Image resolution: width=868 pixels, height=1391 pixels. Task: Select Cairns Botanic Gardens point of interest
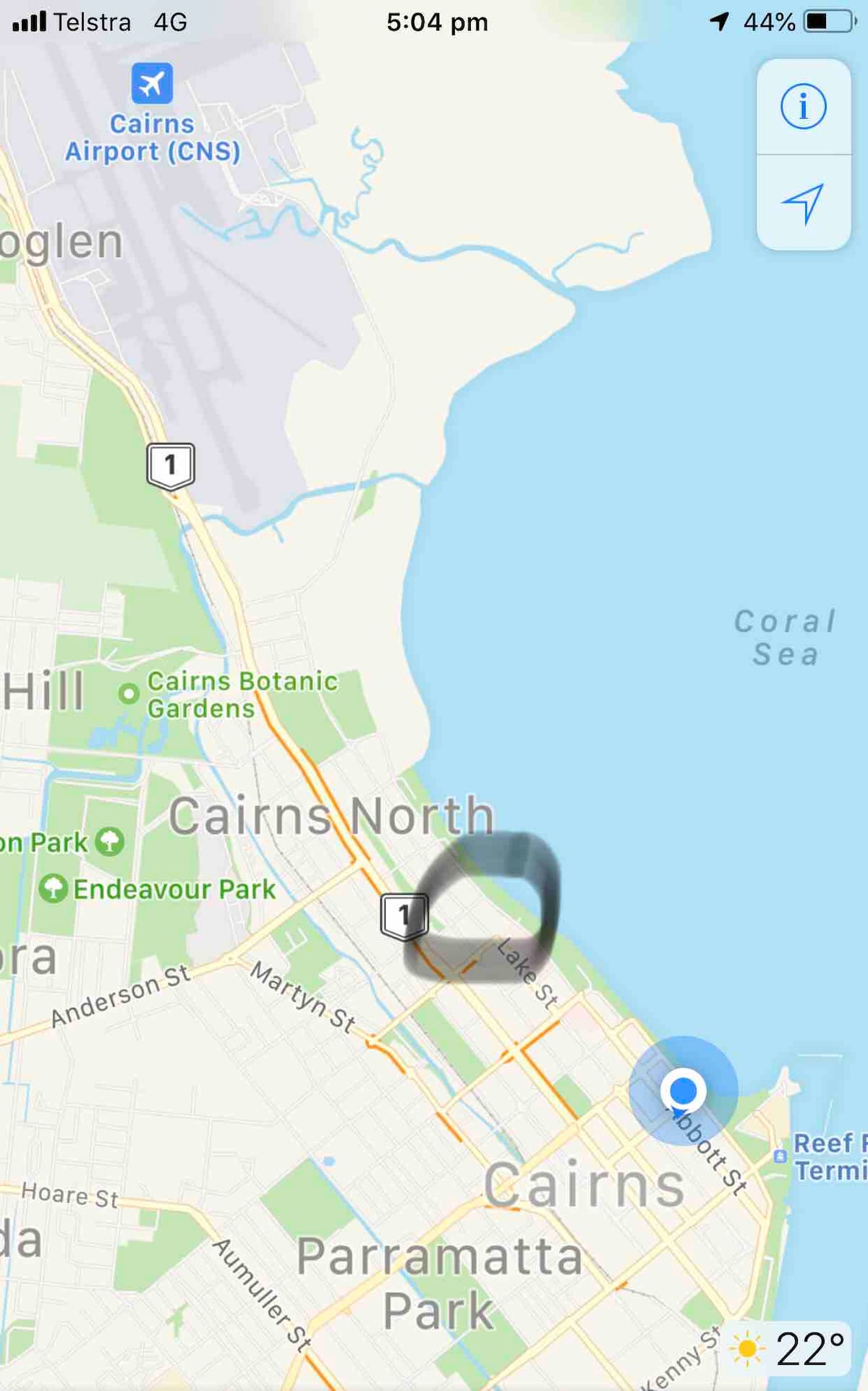click(x=129, y=693)
